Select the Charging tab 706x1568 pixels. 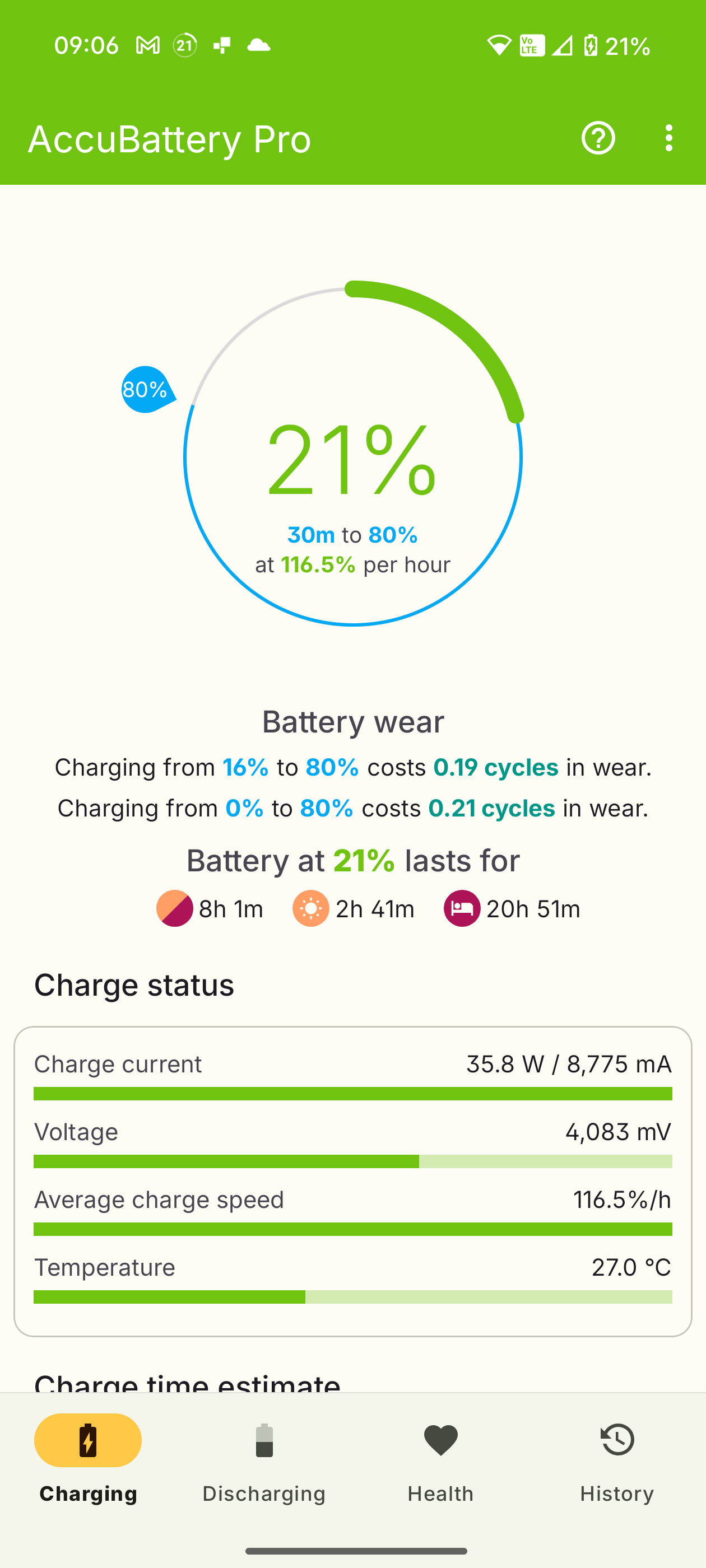pyautogui.click(x=89, y=1458)
